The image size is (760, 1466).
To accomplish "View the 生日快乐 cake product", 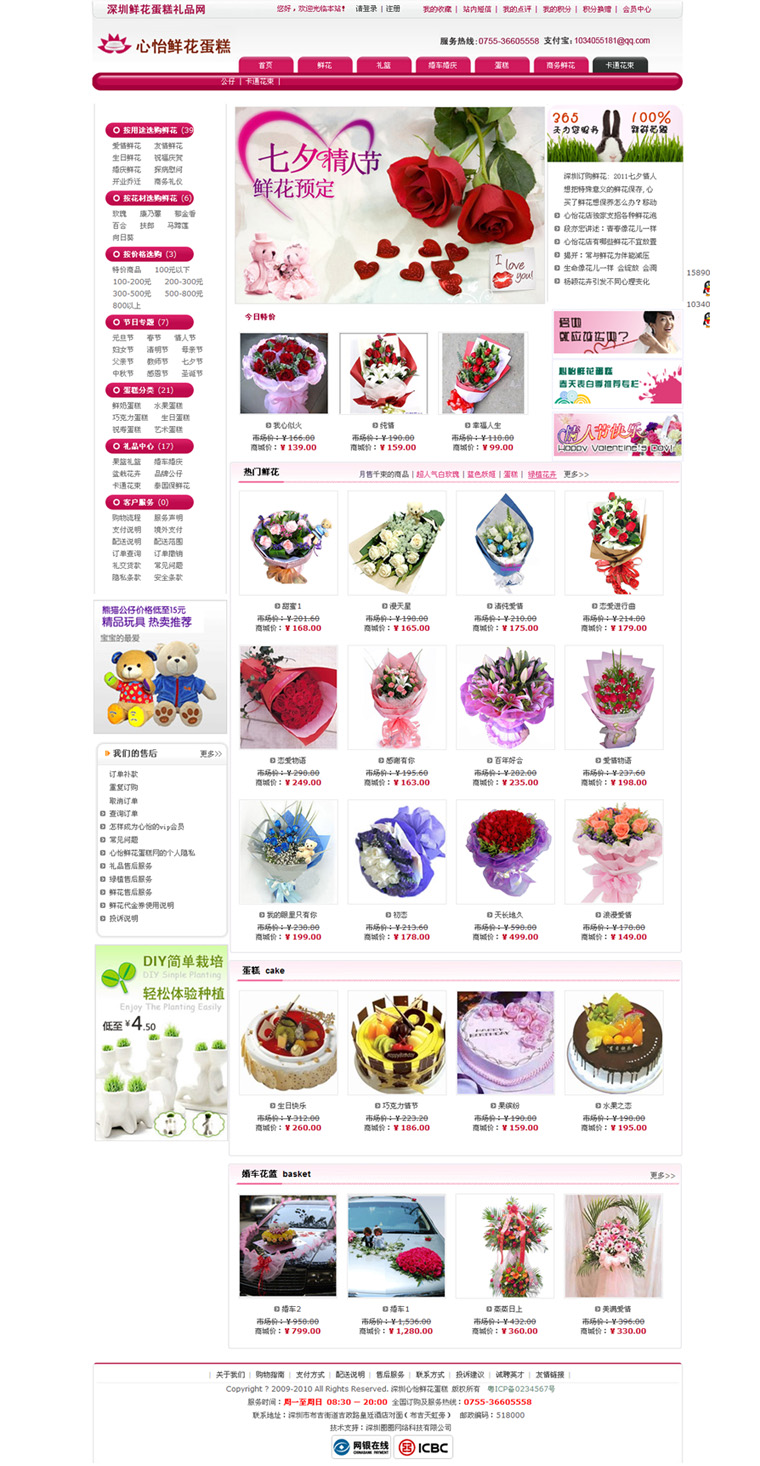I will click(x=288, y=1043).
